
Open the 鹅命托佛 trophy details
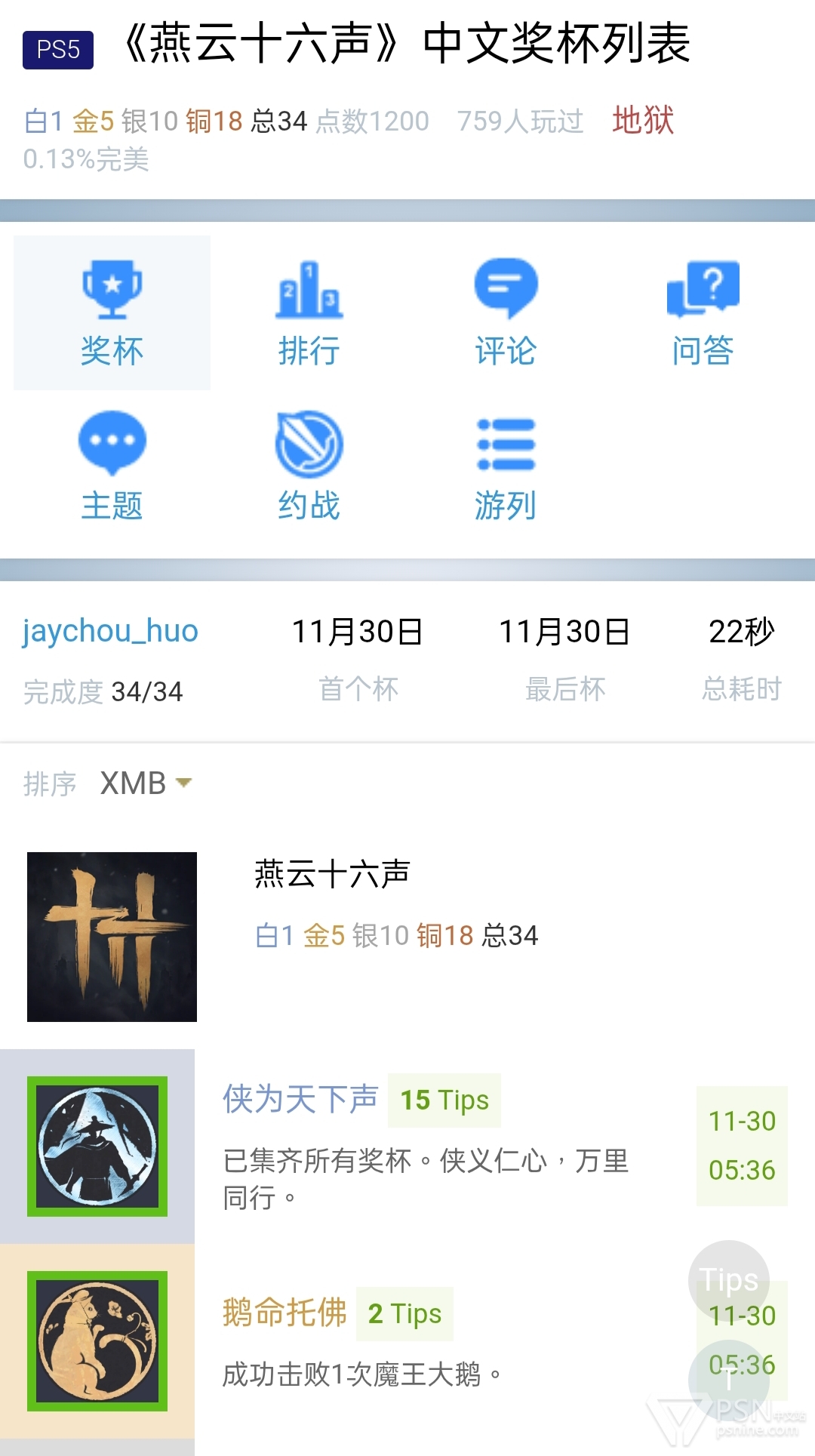pos(284,1313)
